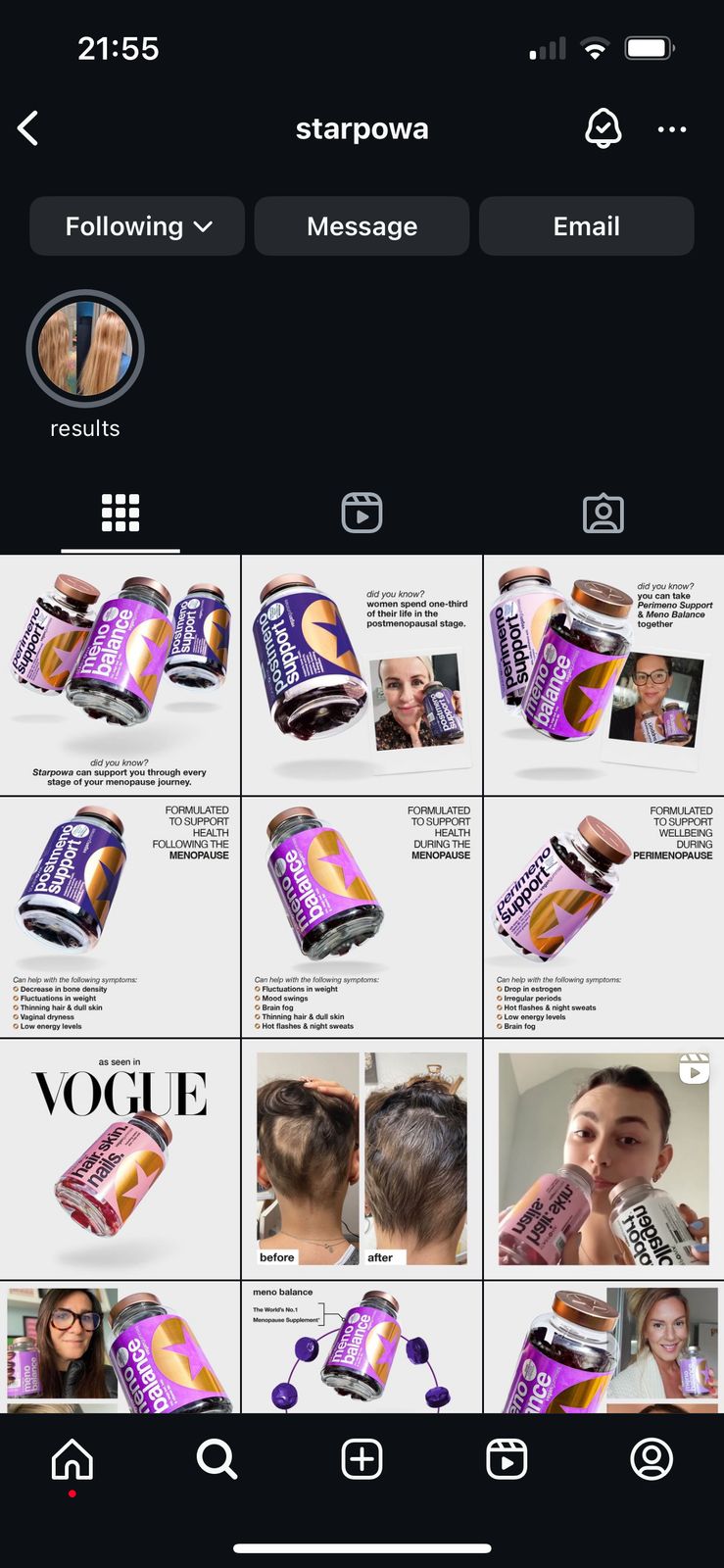
Task: Tap the Message button
Action: click(362, 226)
